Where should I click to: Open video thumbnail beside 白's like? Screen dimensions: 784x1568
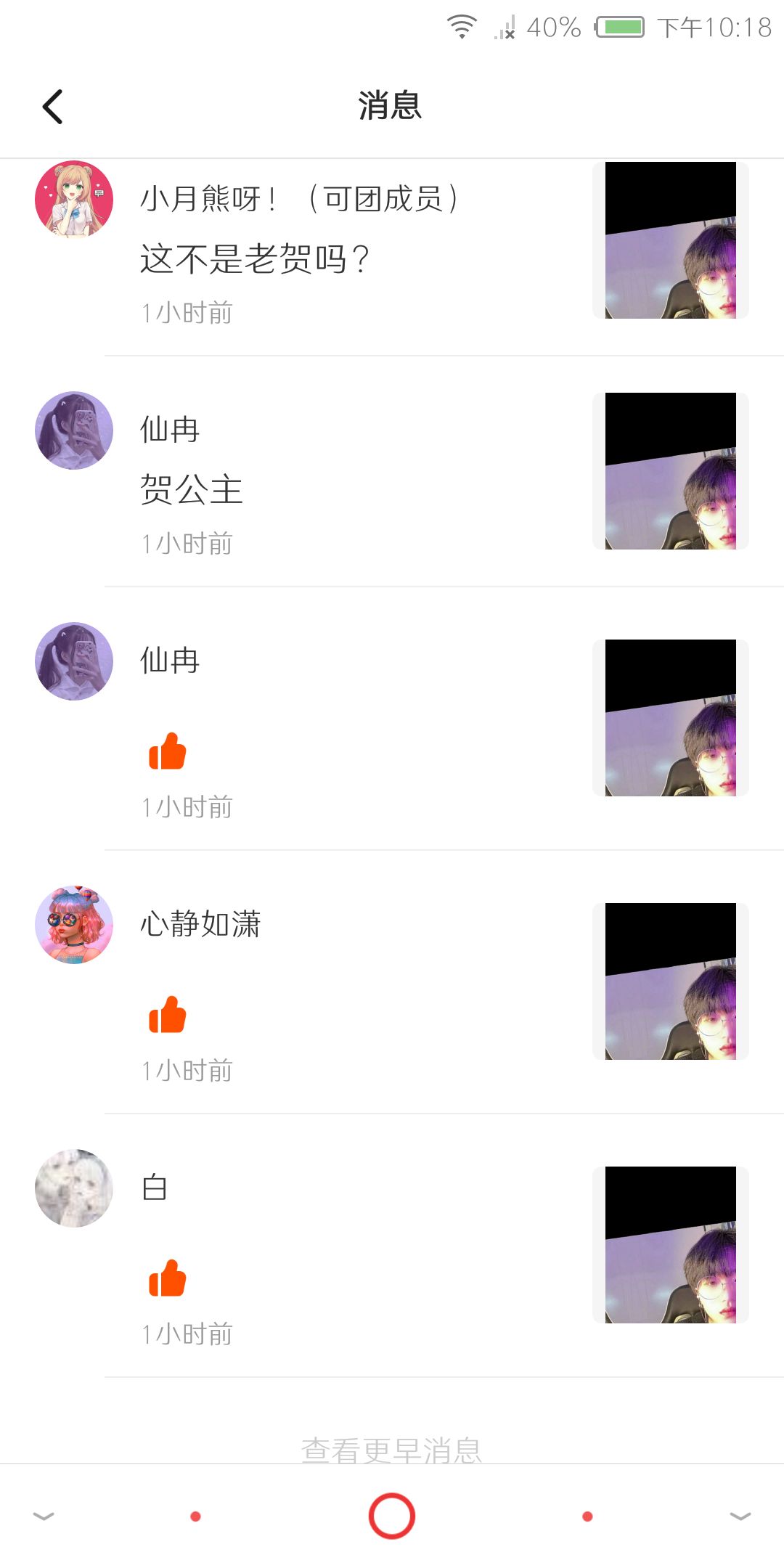tap(670, 1244)
